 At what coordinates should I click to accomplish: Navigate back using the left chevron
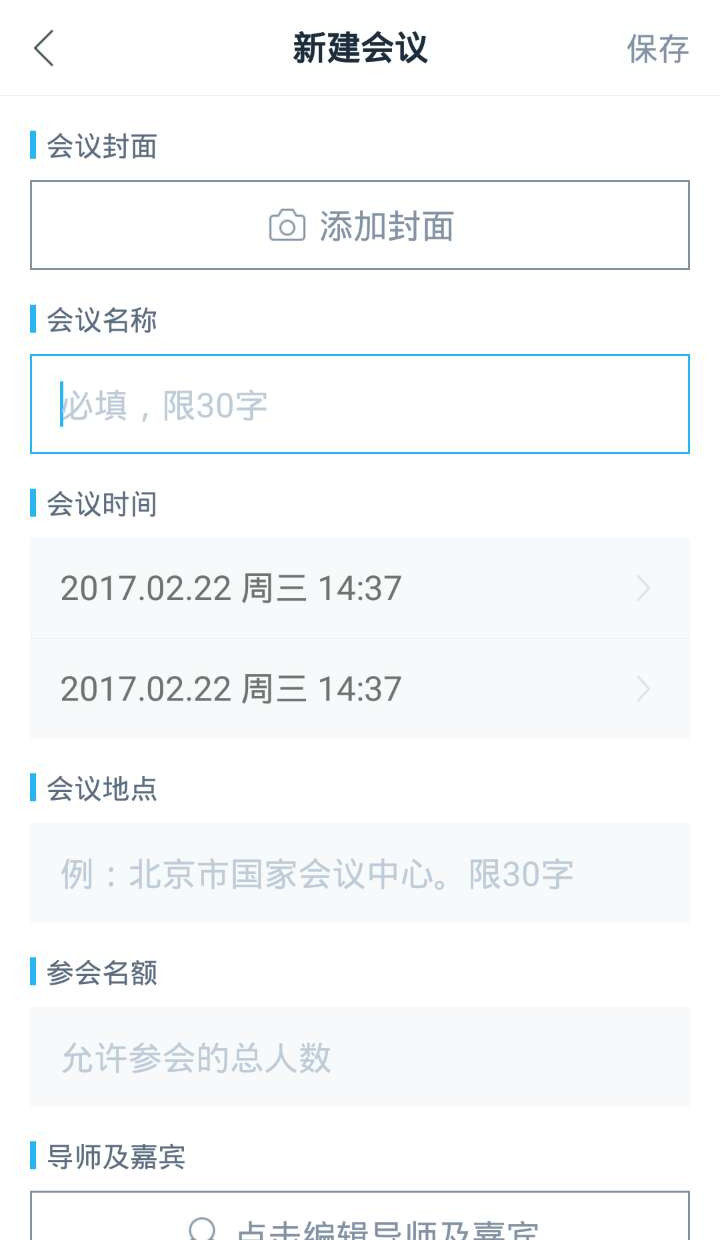(x=44, y=47)
